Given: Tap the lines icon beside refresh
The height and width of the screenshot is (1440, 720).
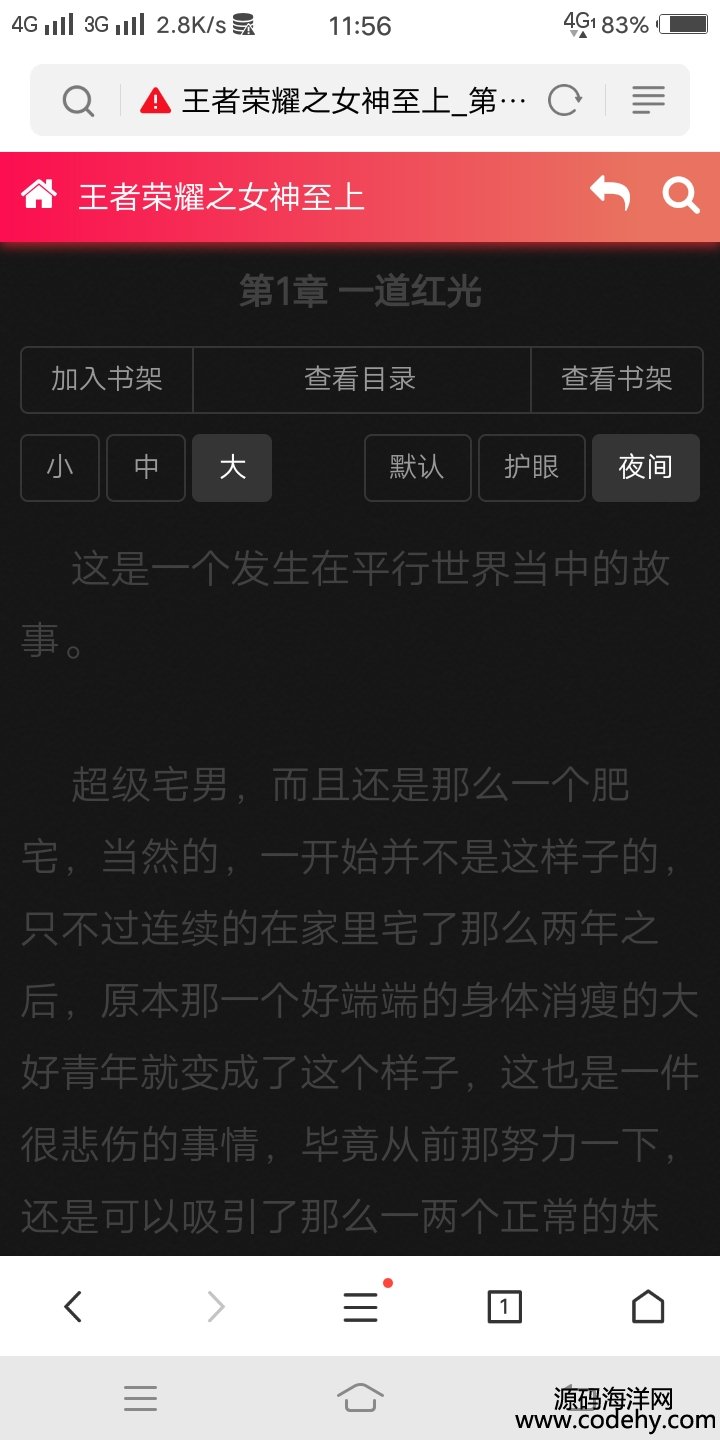Looking at the screenshot, I should coord(649,100).
